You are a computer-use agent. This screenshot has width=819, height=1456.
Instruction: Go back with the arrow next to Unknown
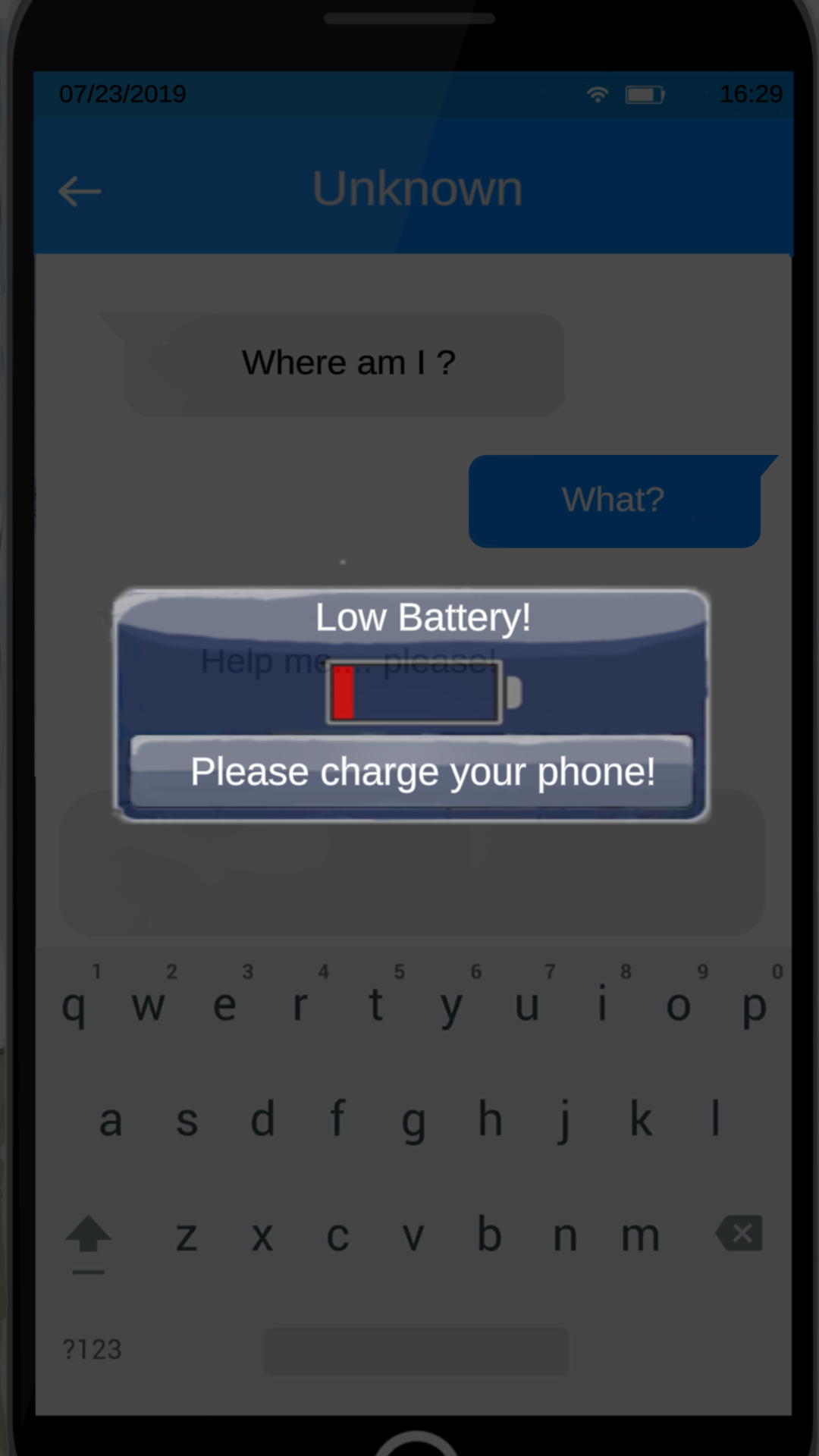(x=80, y=191)
